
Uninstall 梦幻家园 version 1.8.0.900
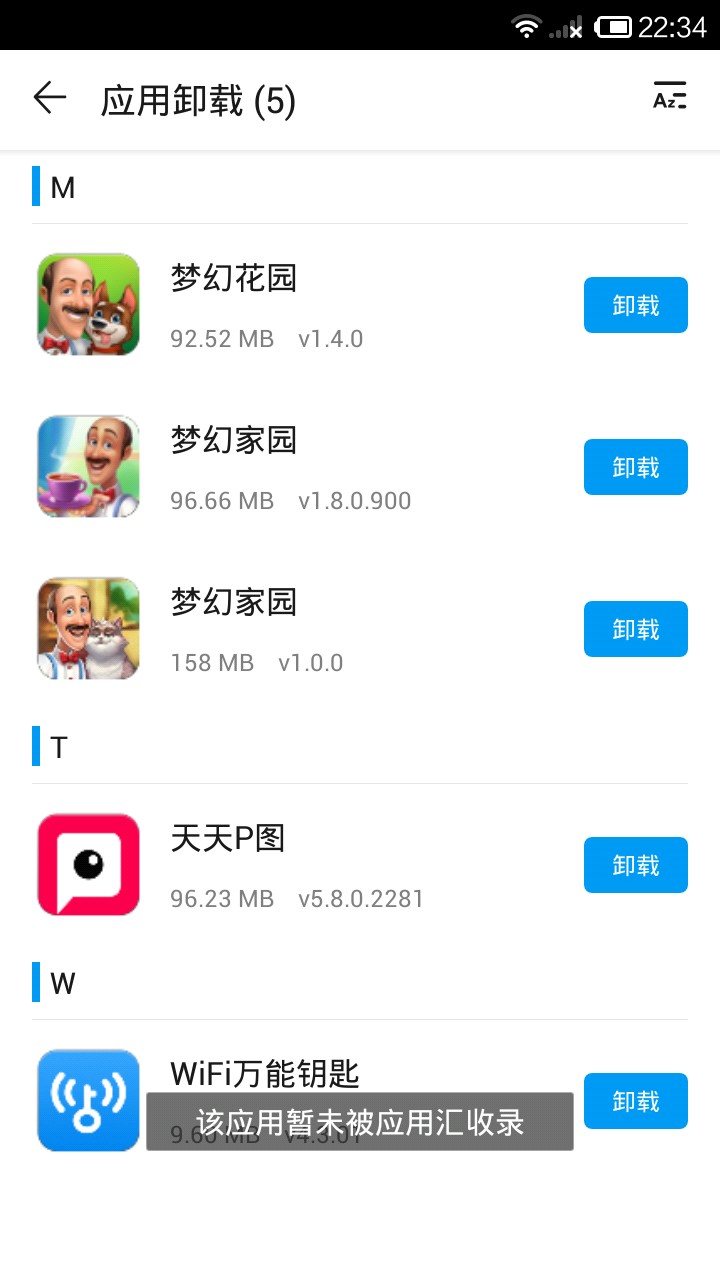click(635, 467)
